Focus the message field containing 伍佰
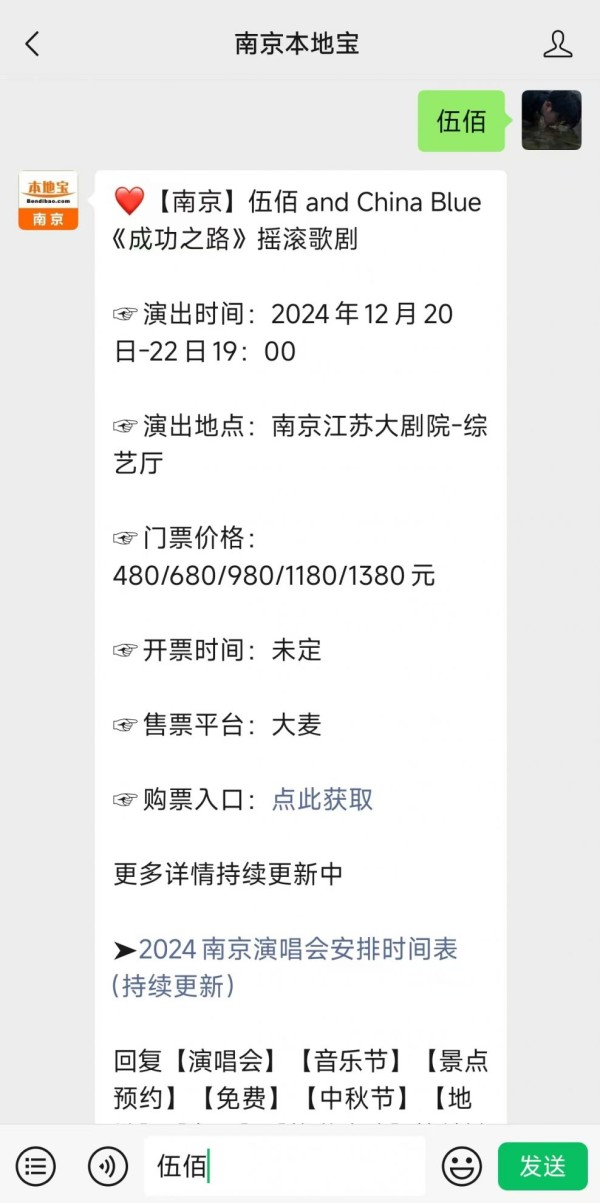600x1203 pixels. (285, 1166)
